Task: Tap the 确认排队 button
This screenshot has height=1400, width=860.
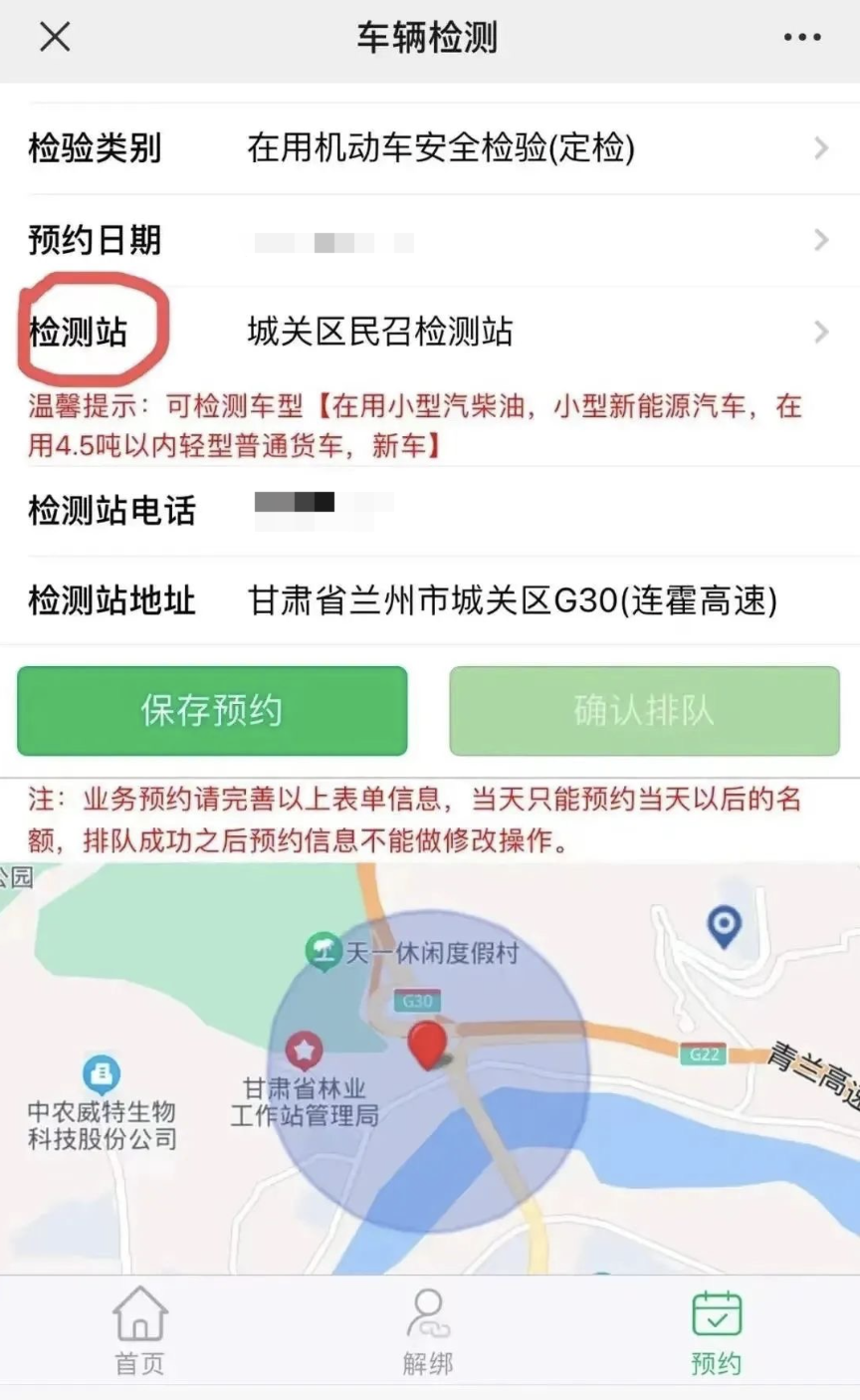Action: point(644,711)
